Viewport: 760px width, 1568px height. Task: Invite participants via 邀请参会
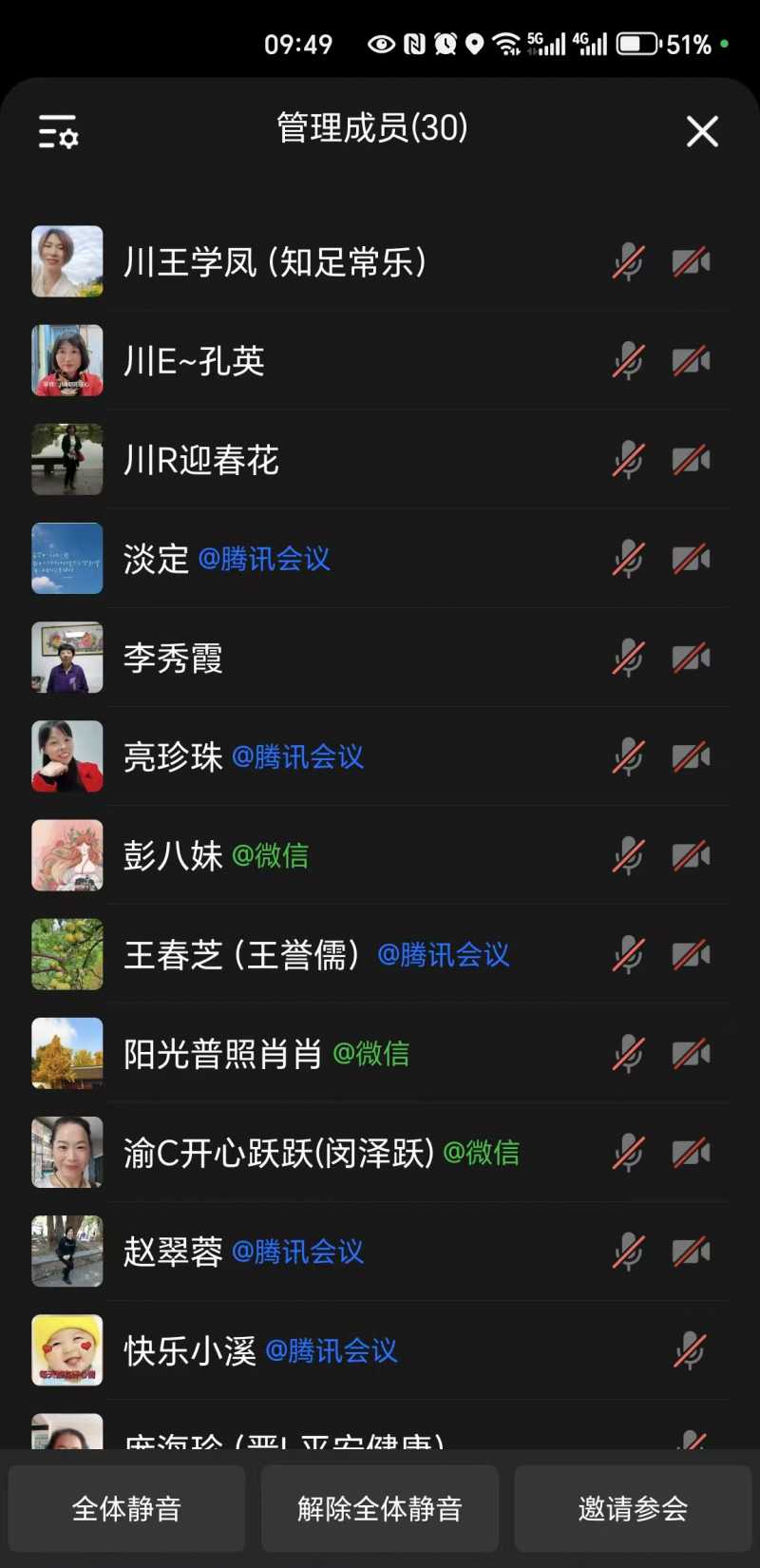click(633, 1508)
